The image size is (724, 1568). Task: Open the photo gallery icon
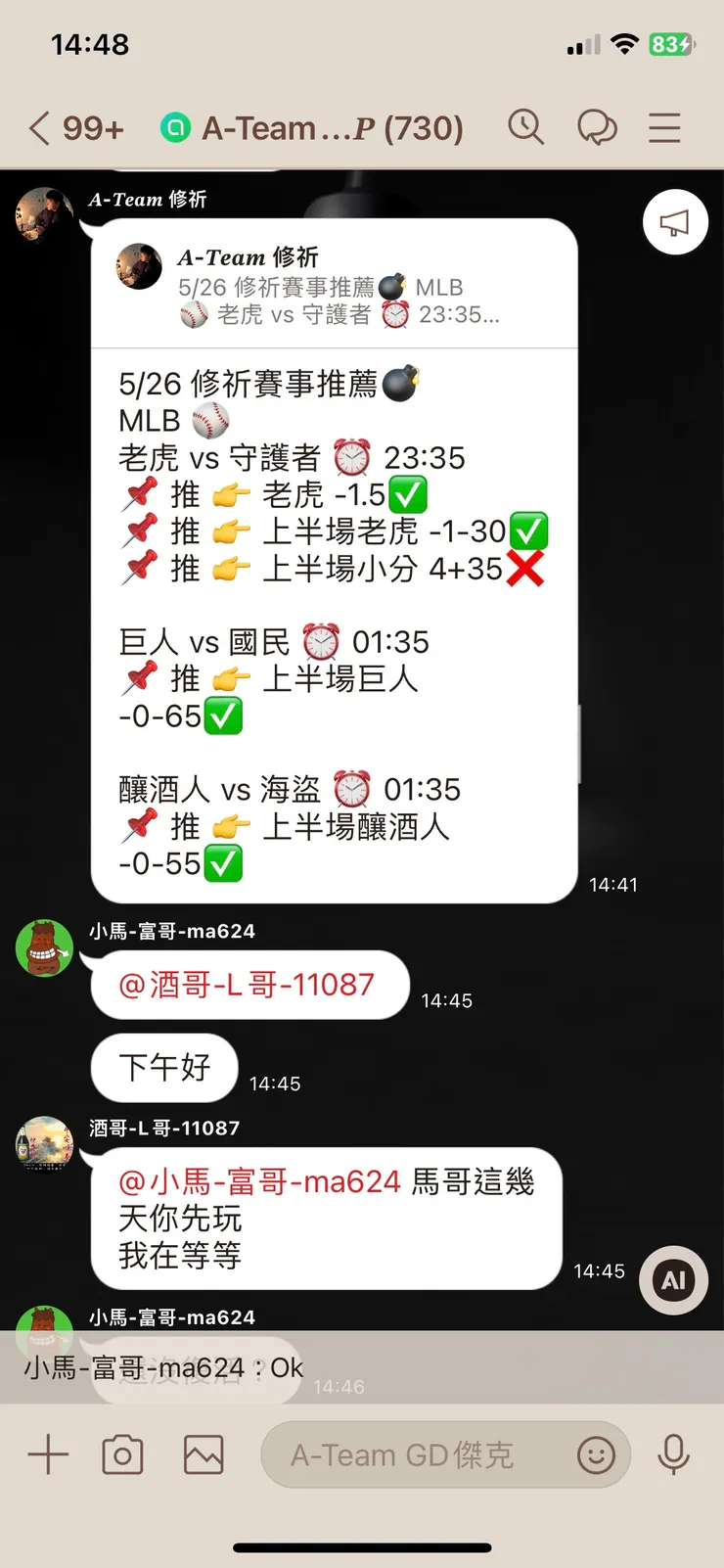202,1454
